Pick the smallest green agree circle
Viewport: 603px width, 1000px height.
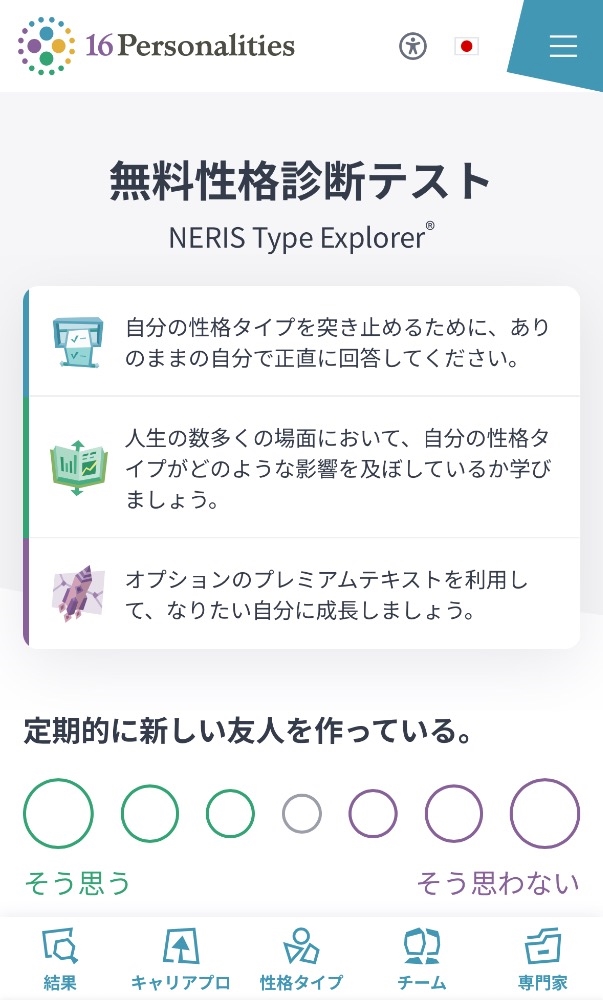pos(230,813)
